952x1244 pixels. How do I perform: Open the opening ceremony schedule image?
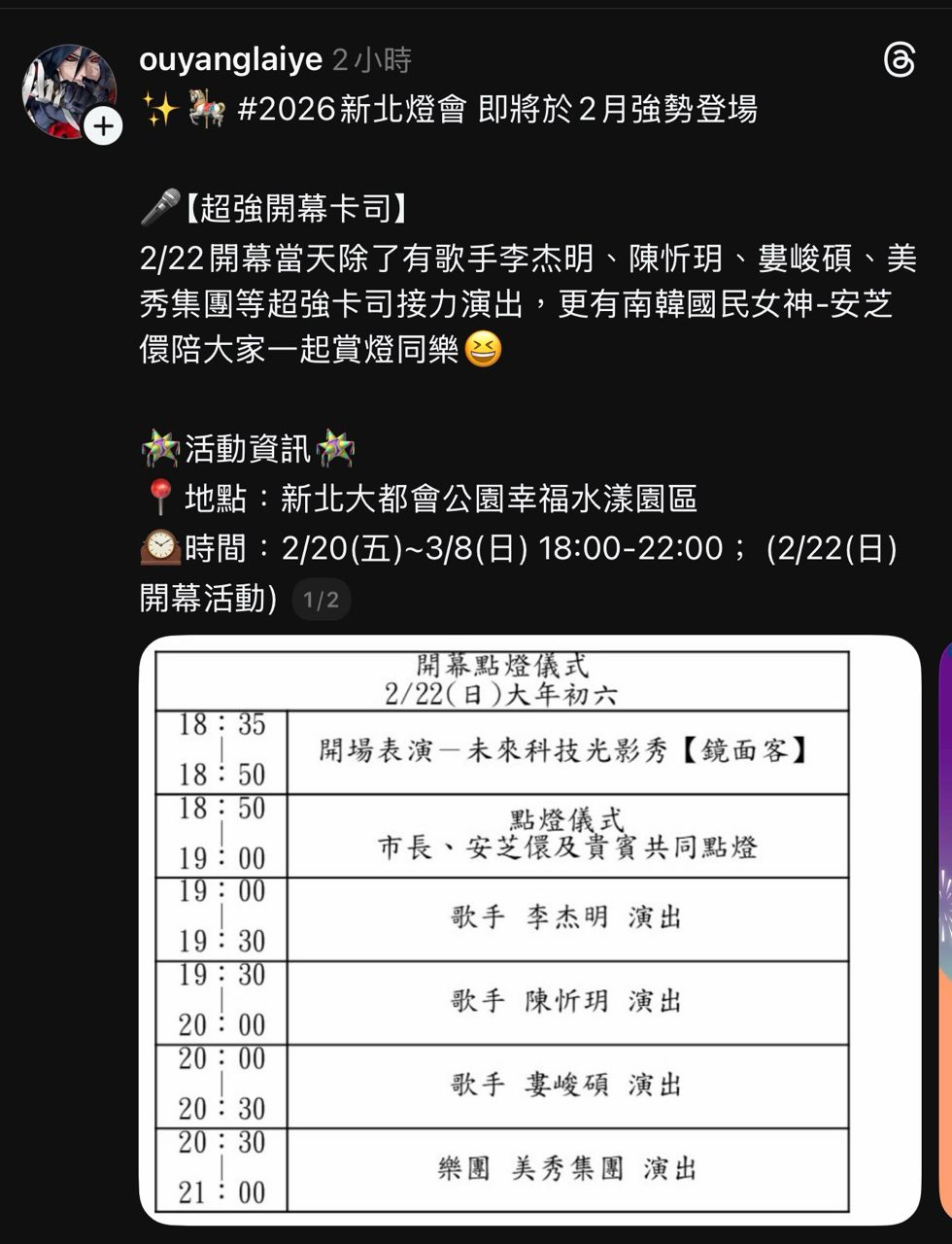tap(529, 930)
